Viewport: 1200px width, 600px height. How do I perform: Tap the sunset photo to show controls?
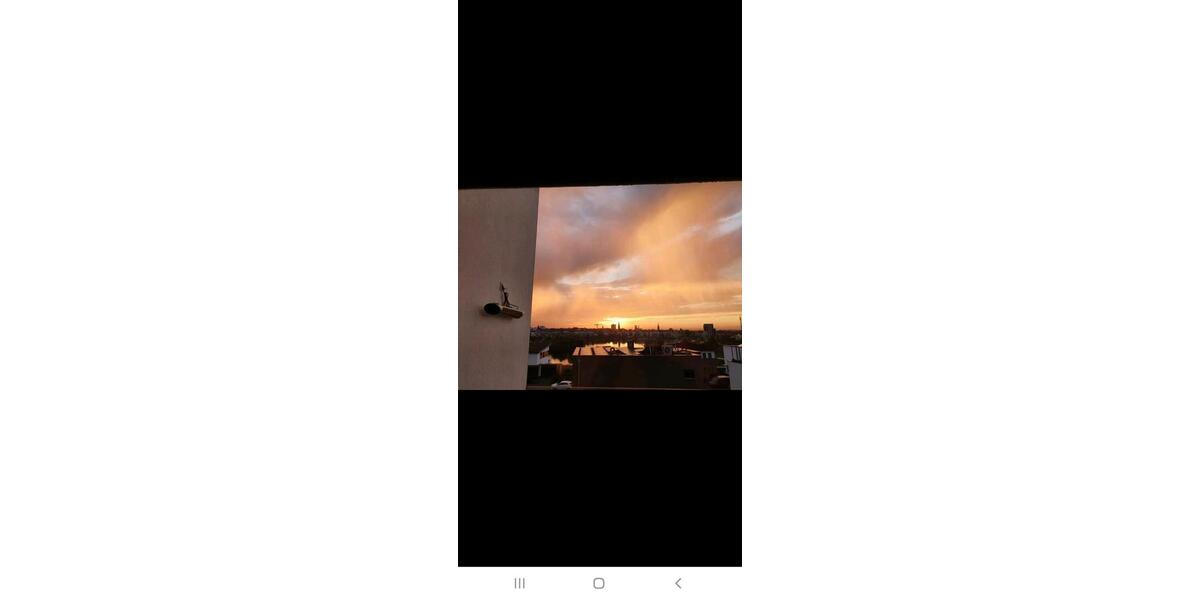[x=600, y=286]
